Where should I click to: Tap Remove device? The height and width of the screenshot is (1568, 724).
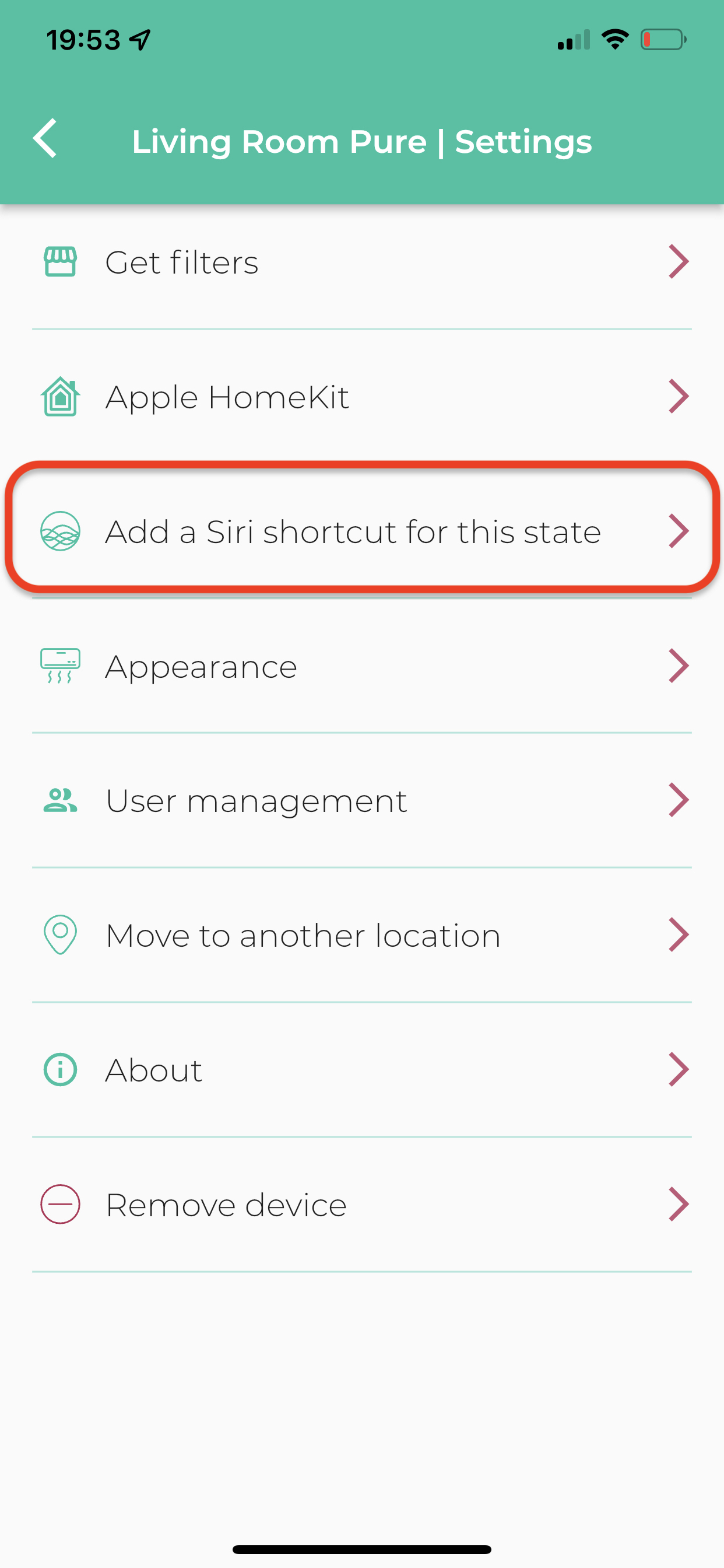362,1204
